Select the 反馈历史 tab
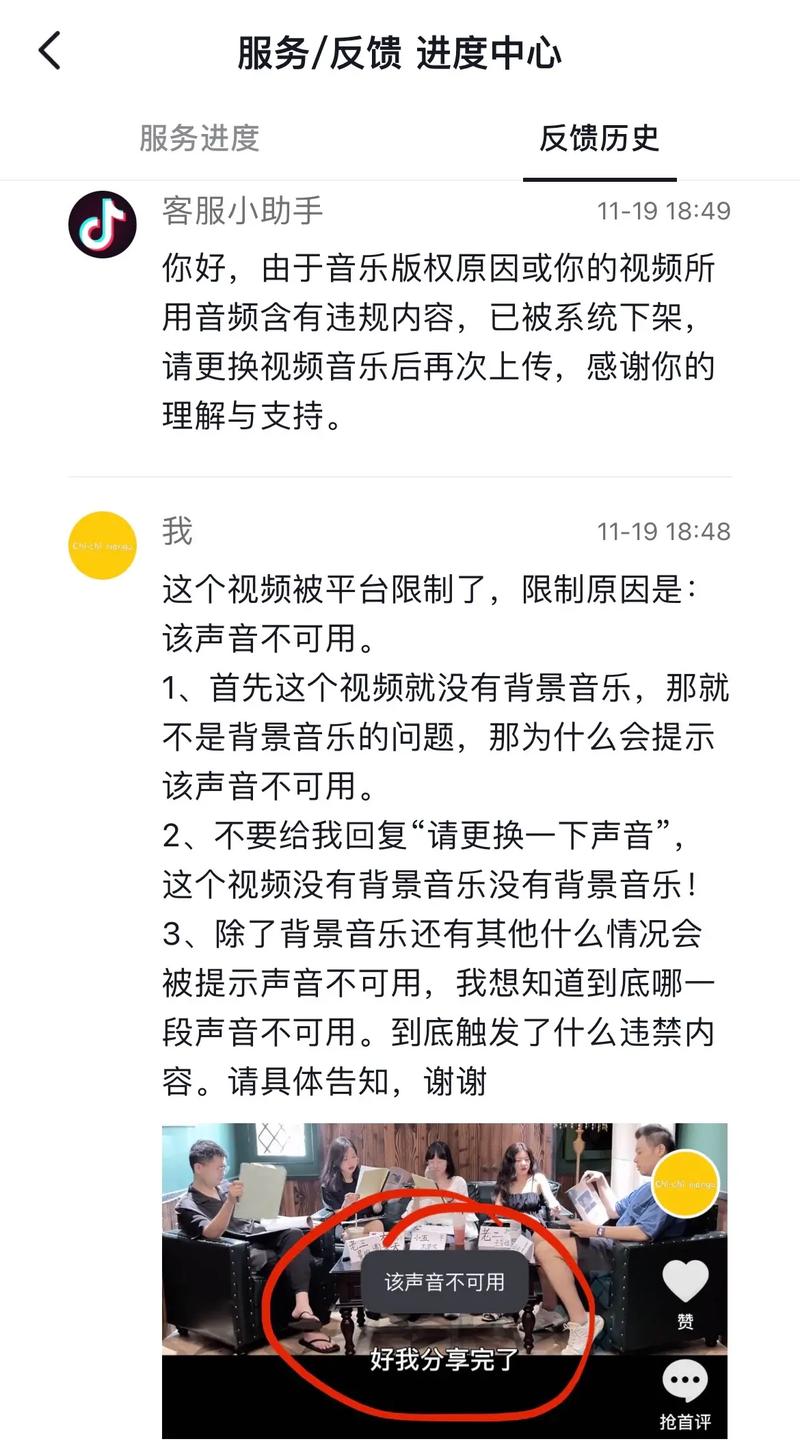This screenshot has height=1450, width=800. click(x=599, y=138)
